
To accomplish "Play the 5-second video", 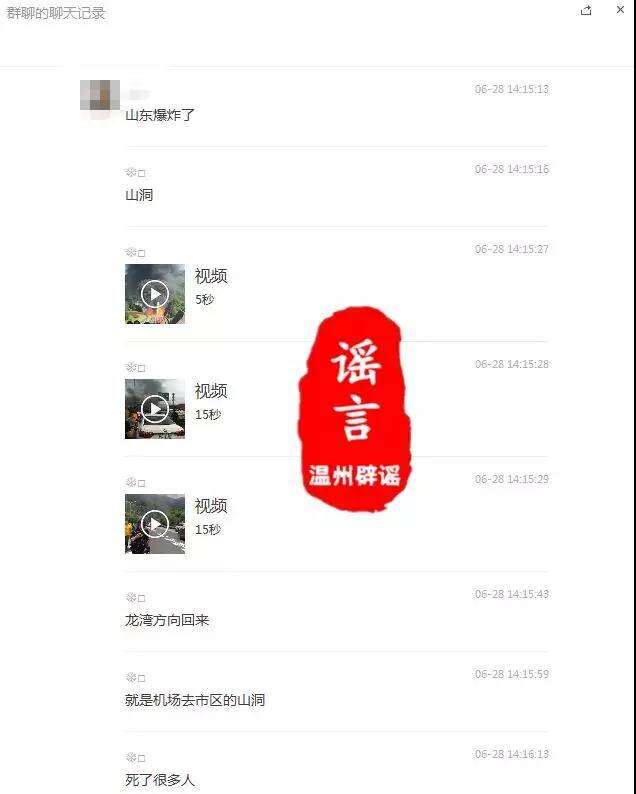I will [154, 294].
